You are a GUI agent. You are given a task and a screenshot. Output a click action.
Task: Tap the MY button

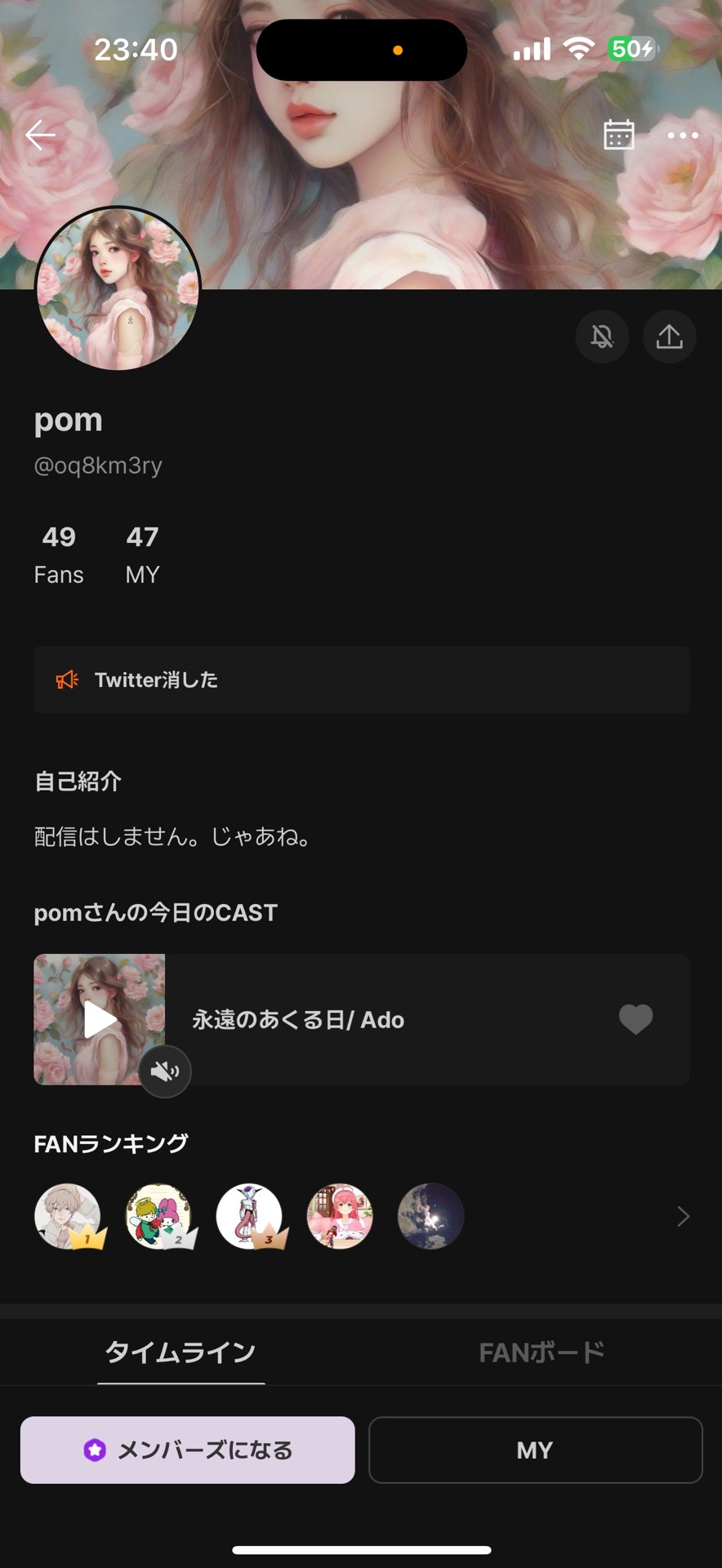[x=535, y=1450]
